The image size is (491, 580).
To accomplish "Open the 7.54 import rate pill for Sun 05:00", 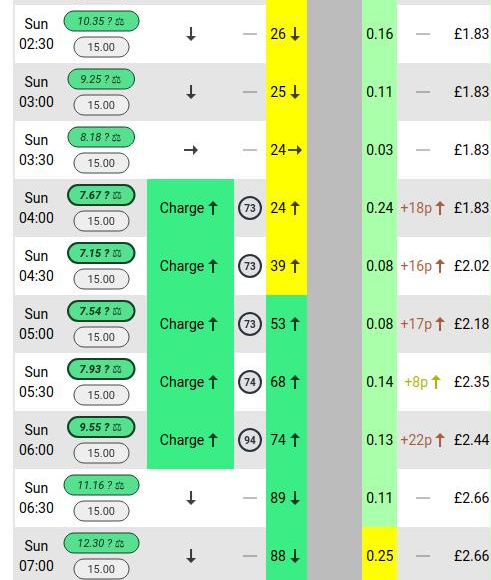I will pyautogui.click(x=101, y=311).
